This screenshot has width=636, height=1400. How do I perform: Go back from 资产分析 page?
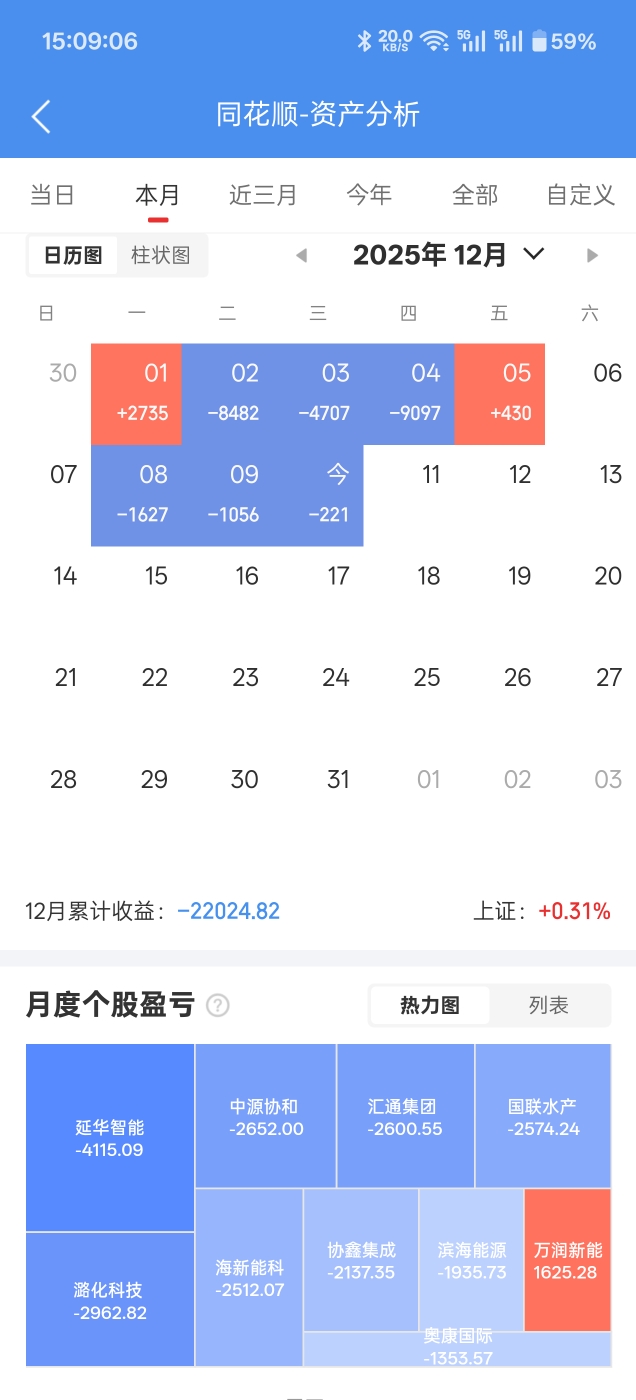(40, 116)
